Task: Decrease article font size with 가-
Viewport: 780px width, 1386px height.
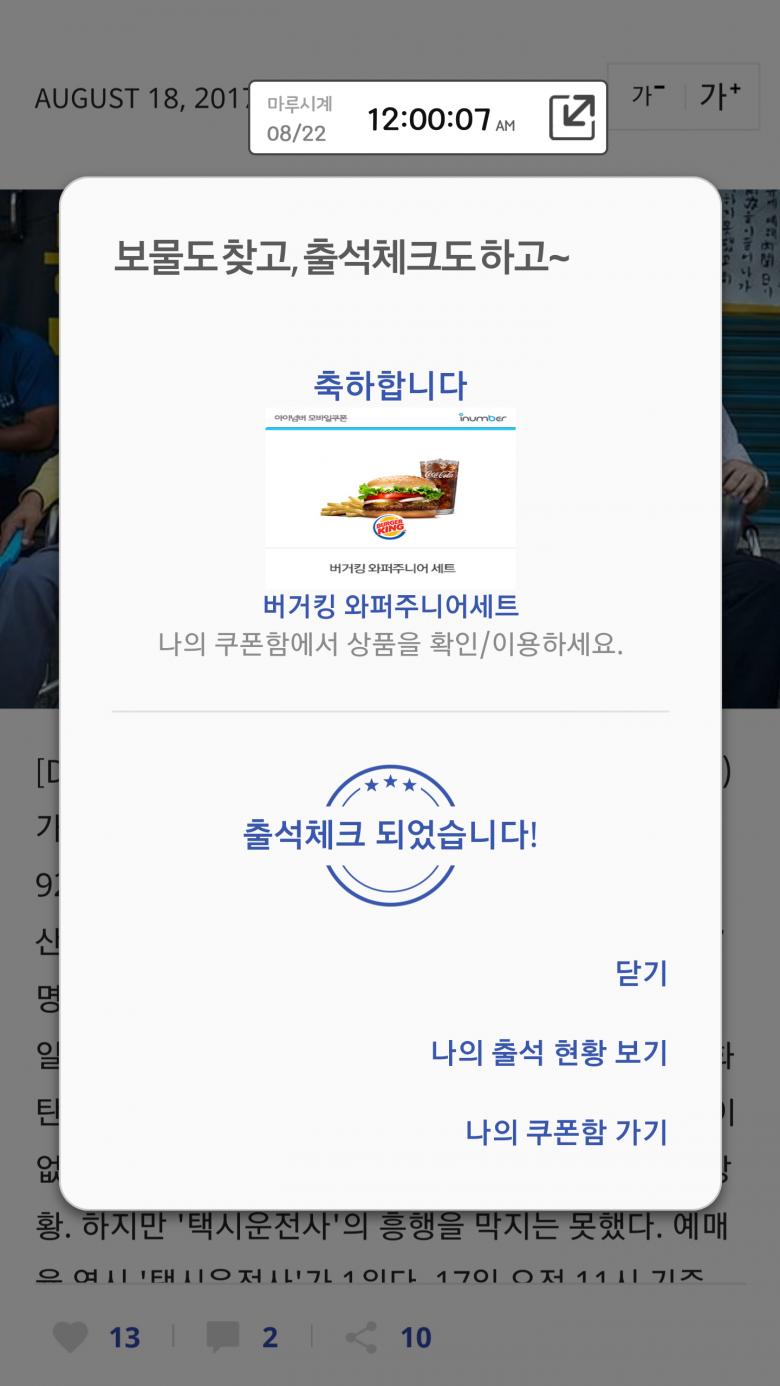Action: point(648,96)
